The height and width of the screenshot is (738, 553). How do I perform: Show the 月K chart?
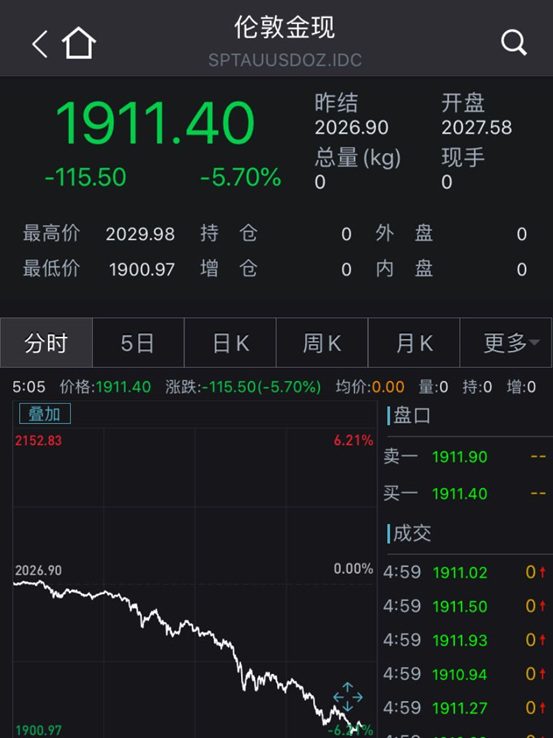point(414,343)
